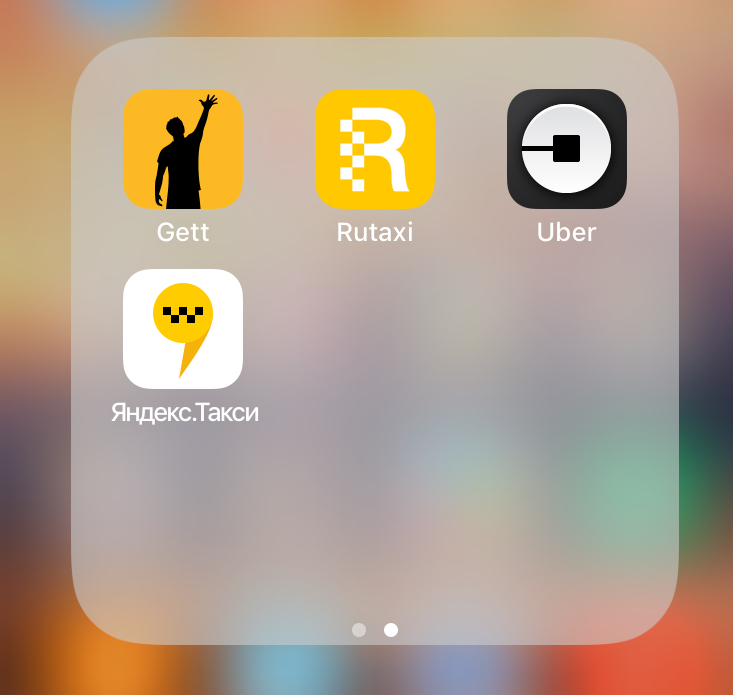Launch the Rutaxi app
This screenshot has width=733, height=695.
pos(375,149)
